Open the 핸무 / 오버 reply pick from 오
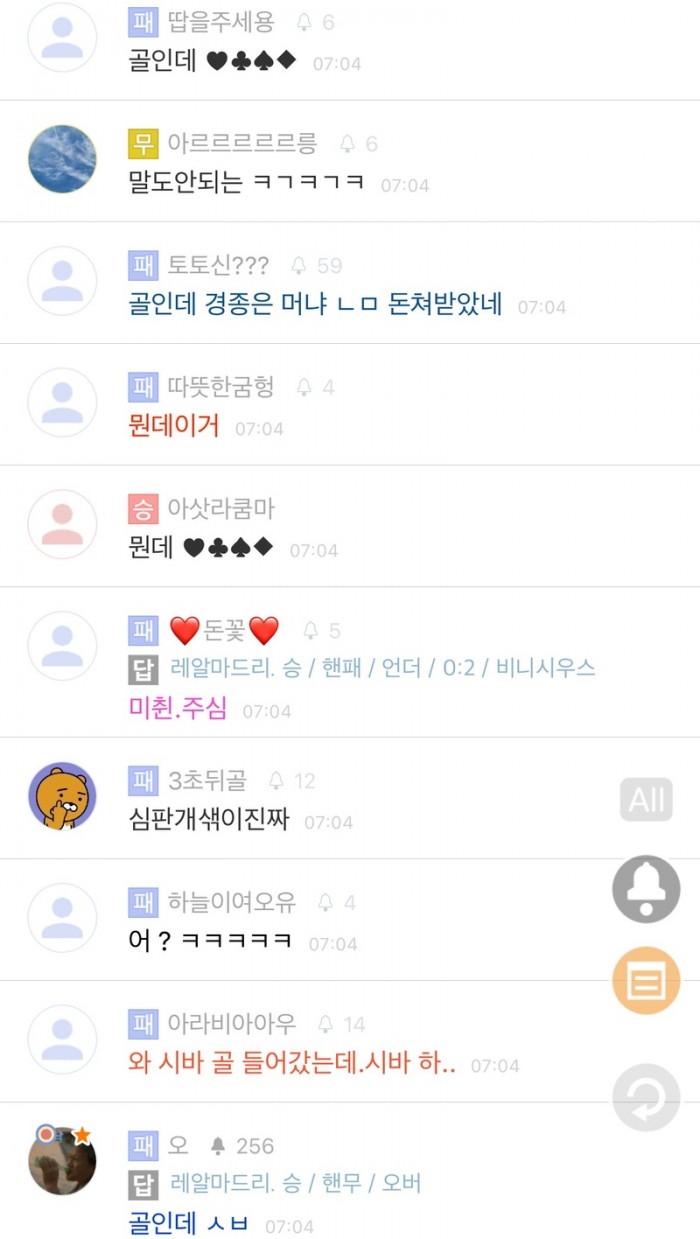Screen dimensions: 700x1239 [296, 1184]
